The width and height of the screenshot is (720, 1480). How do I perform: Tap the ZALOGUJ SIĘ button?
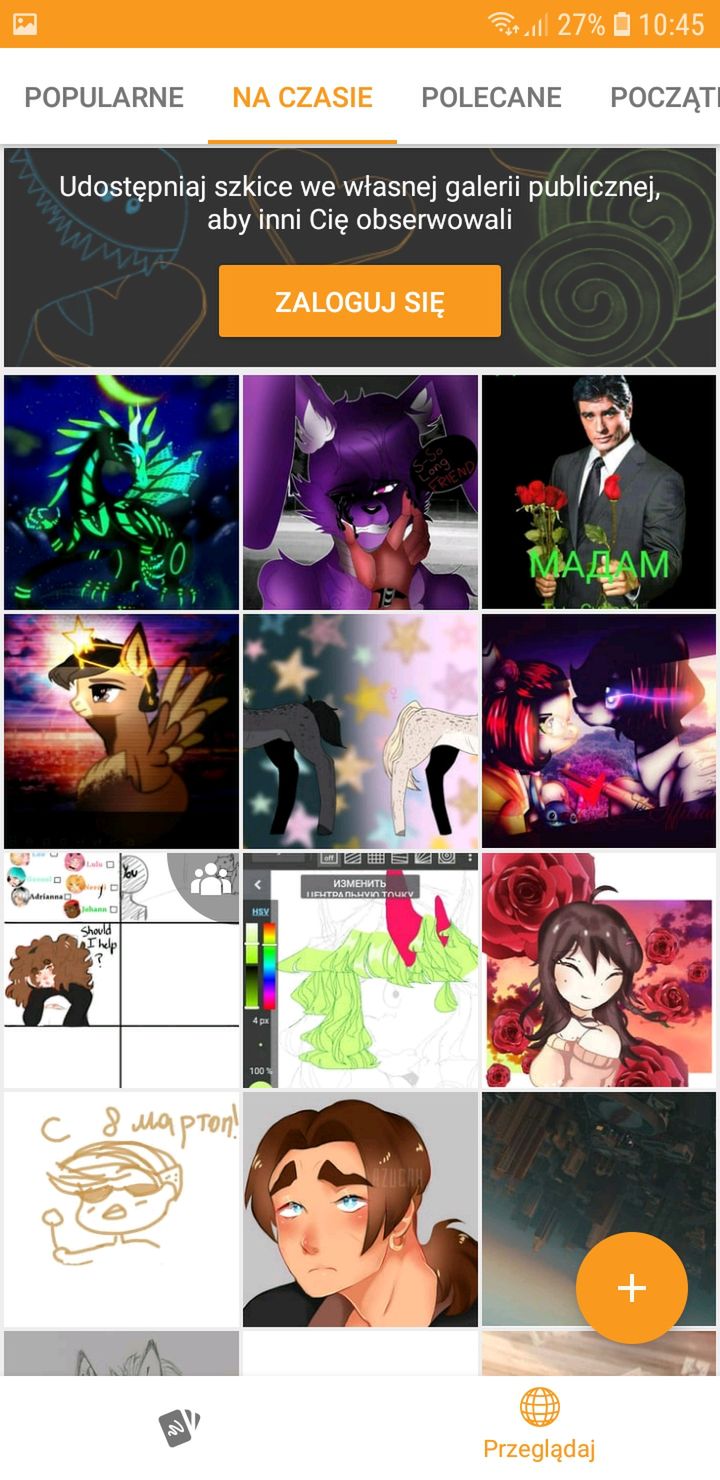pos(360,301)
